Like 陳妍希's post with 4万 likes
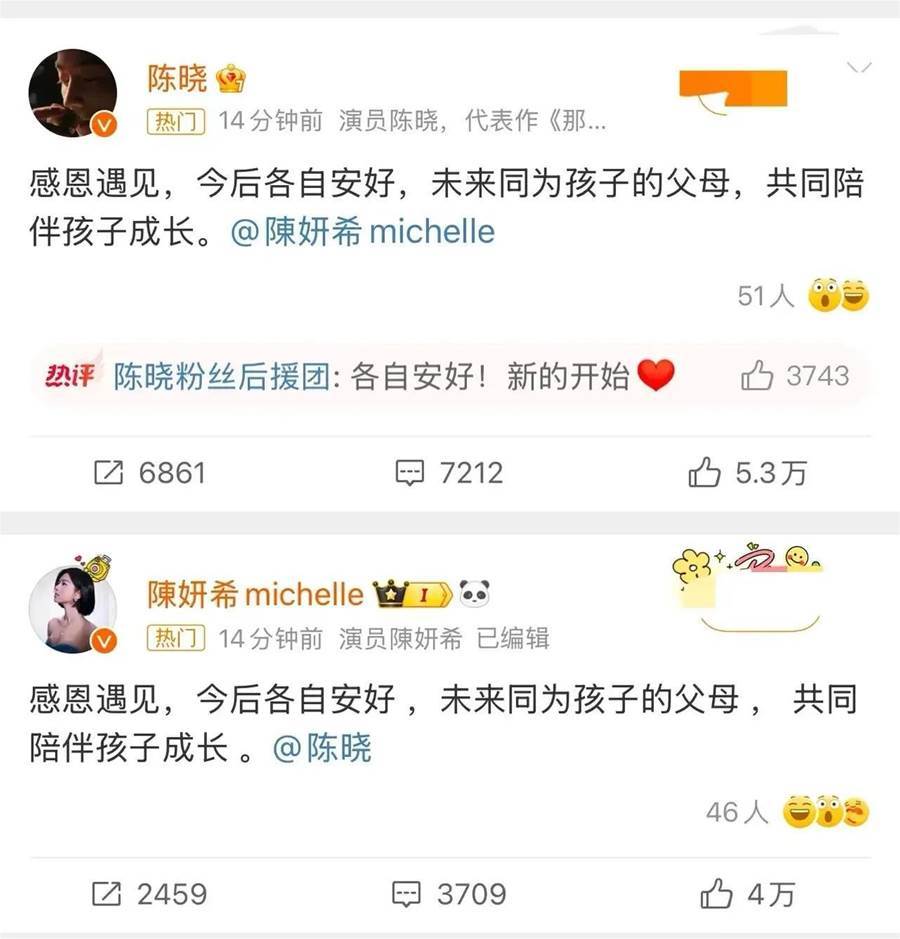This screenshot has height=939, width=900. coord(747,893)
